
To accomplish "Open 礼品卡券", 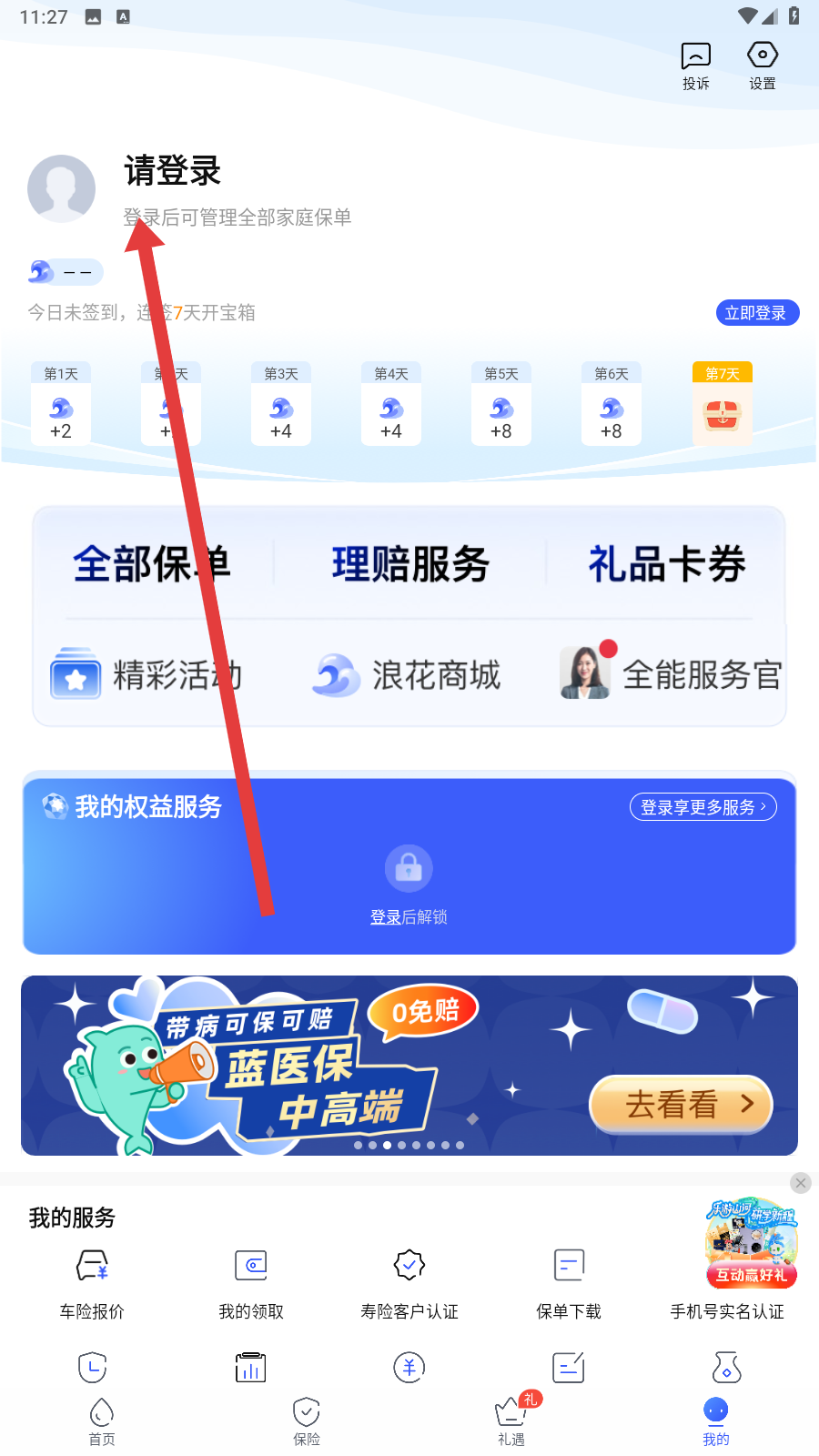I will 667,564.
